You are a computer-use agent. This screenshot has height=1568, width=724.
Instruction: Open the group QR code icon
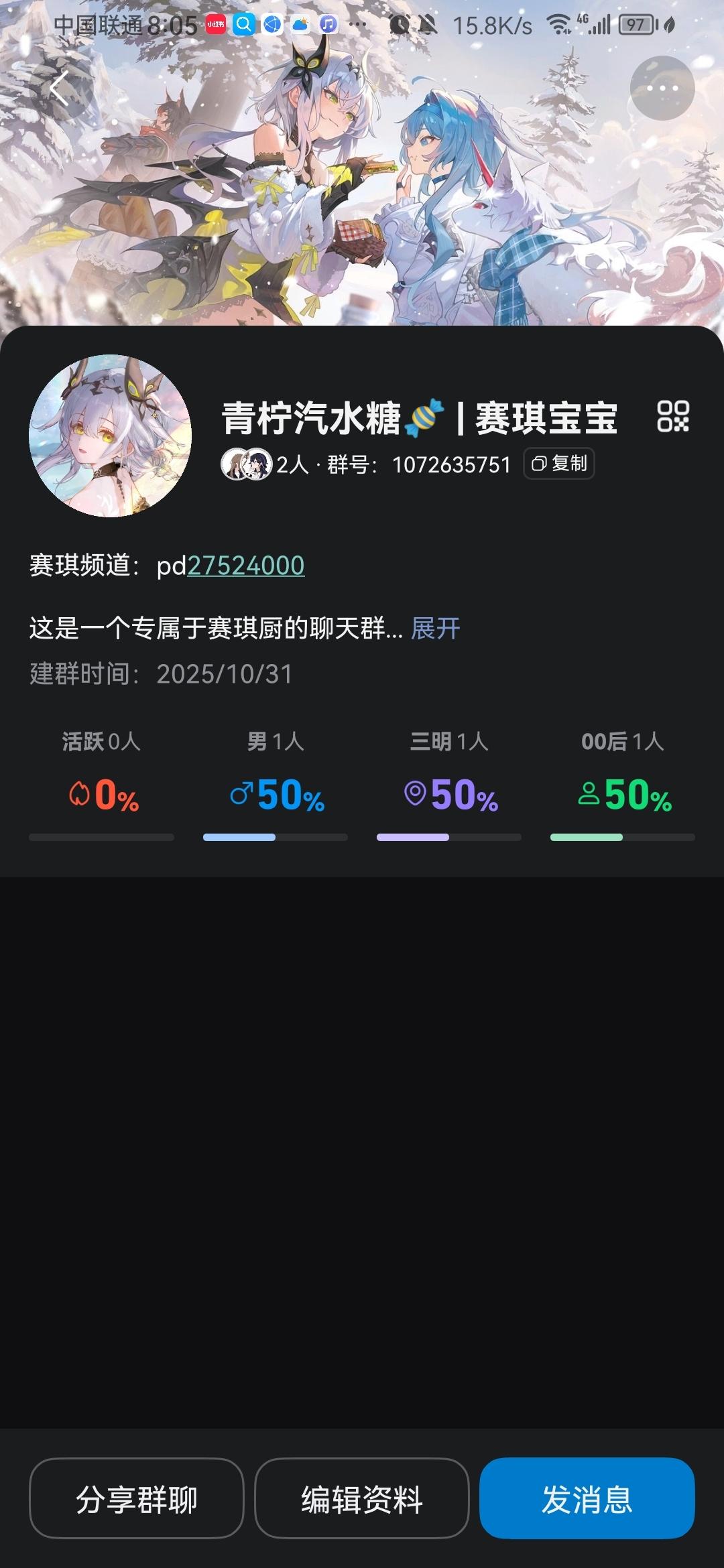(x=672, y=416)
